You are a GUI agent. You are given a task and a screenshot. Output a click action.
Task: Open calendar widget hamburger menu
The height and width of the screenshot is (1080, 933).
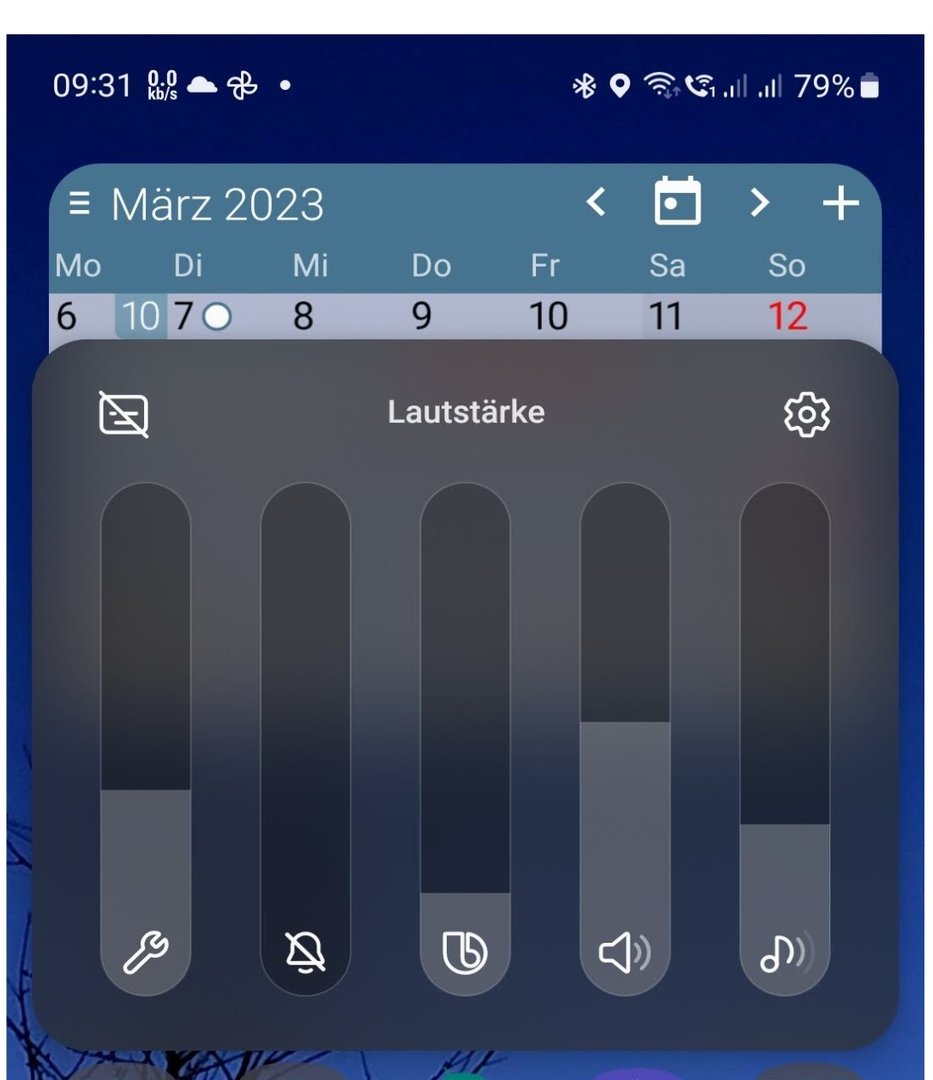pos(79,205)
